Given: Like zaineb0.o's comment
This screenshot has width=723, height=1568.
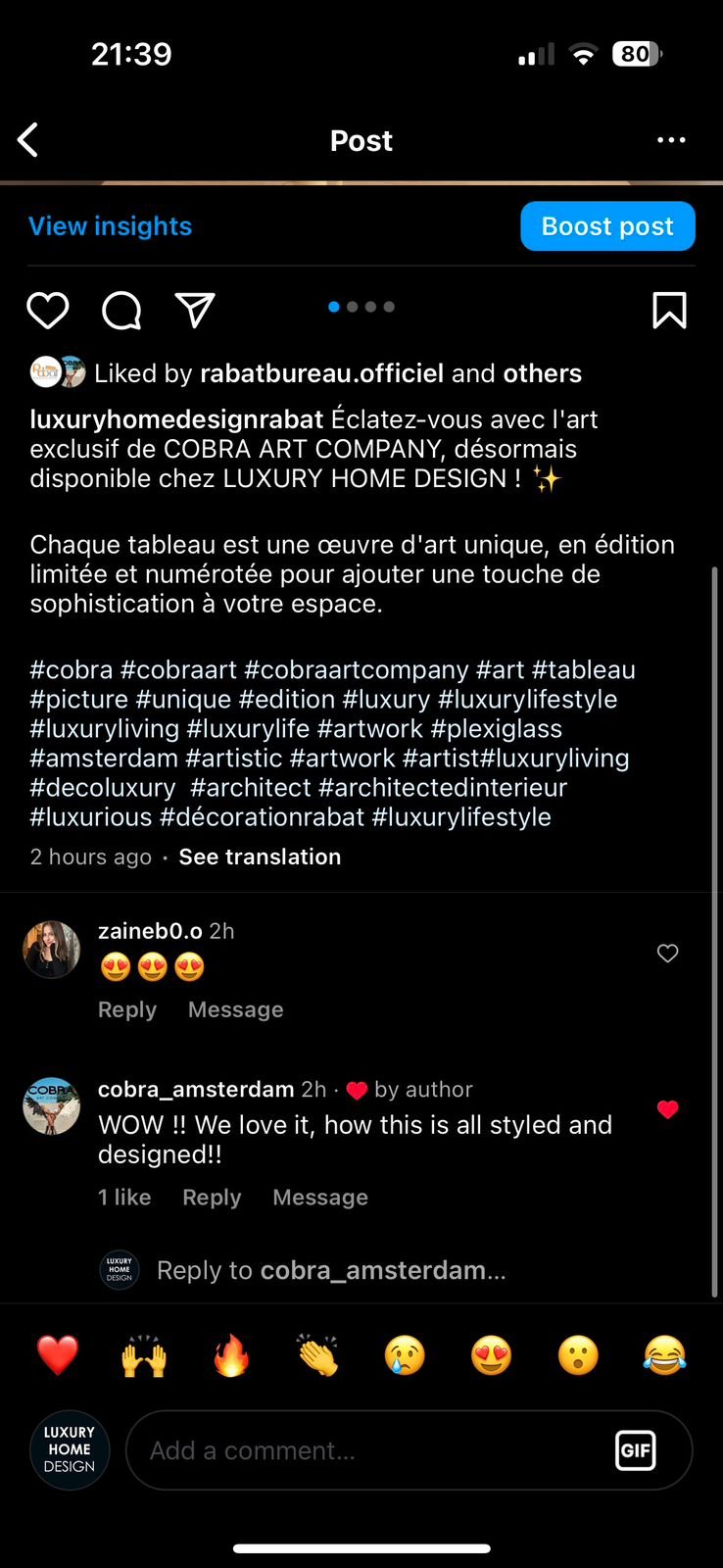Looking at the screenshot, I should pos(667,954).
